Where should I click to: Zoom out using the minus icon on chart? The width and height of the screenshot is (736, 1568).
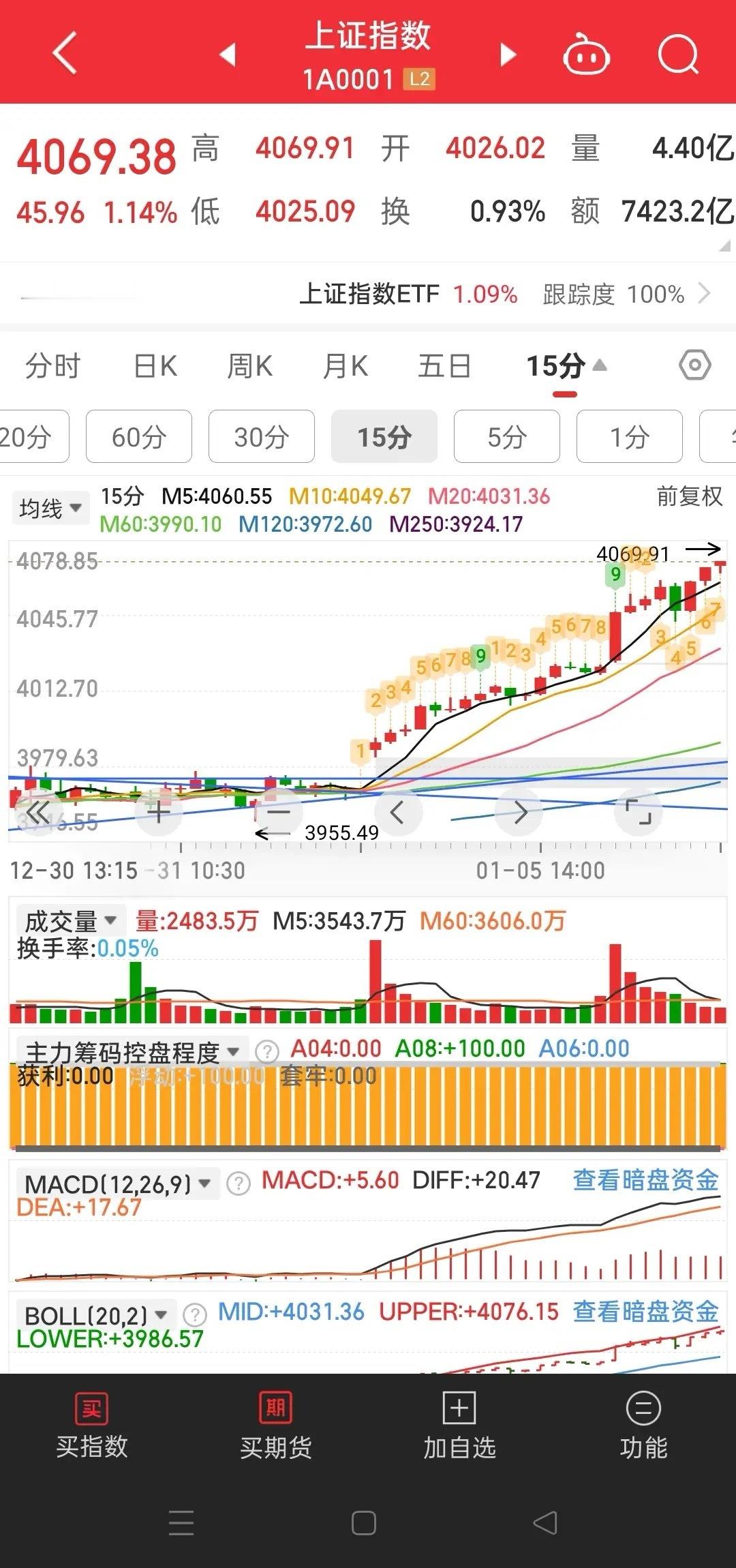pos(278,812)
